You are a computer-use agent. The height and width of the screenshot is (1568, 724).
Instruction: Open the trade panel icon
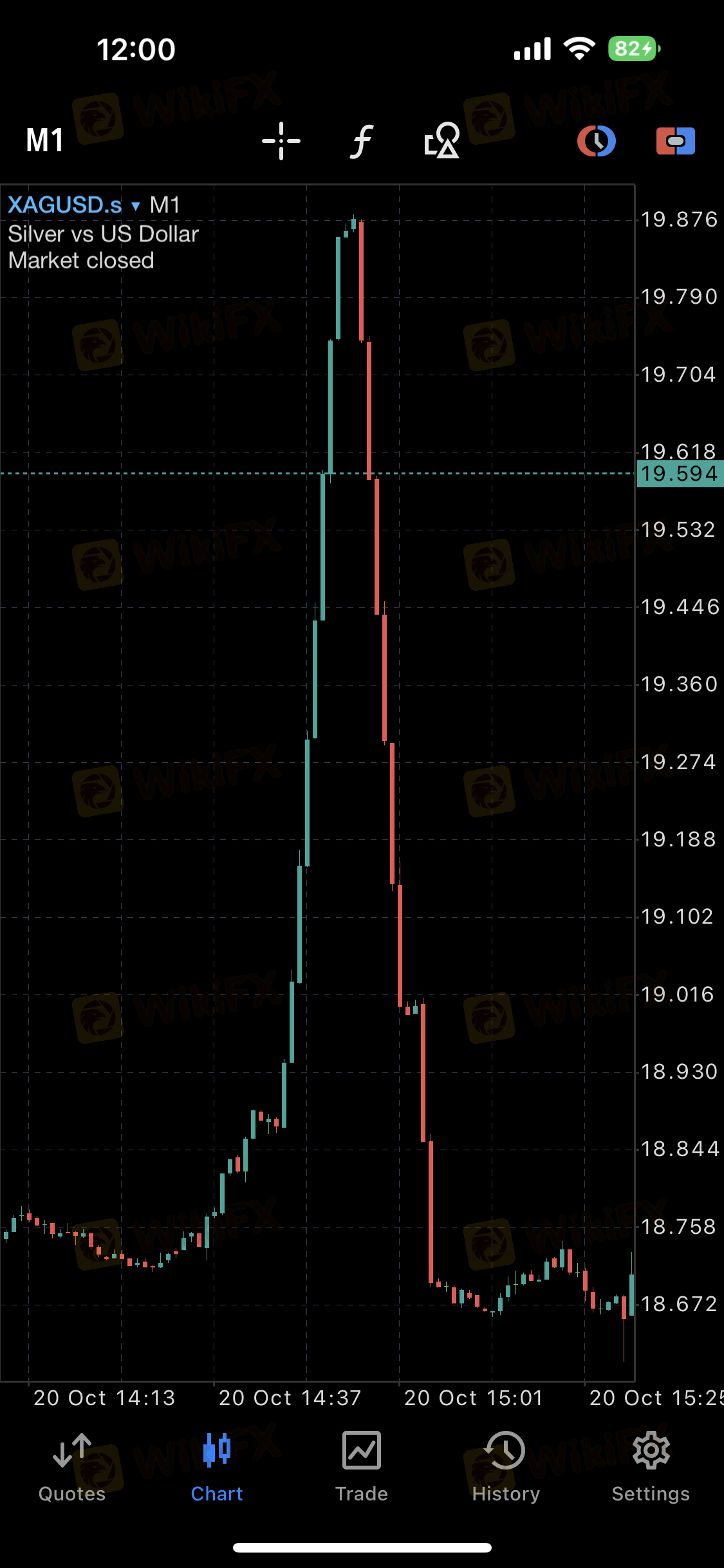pos(675,141)
